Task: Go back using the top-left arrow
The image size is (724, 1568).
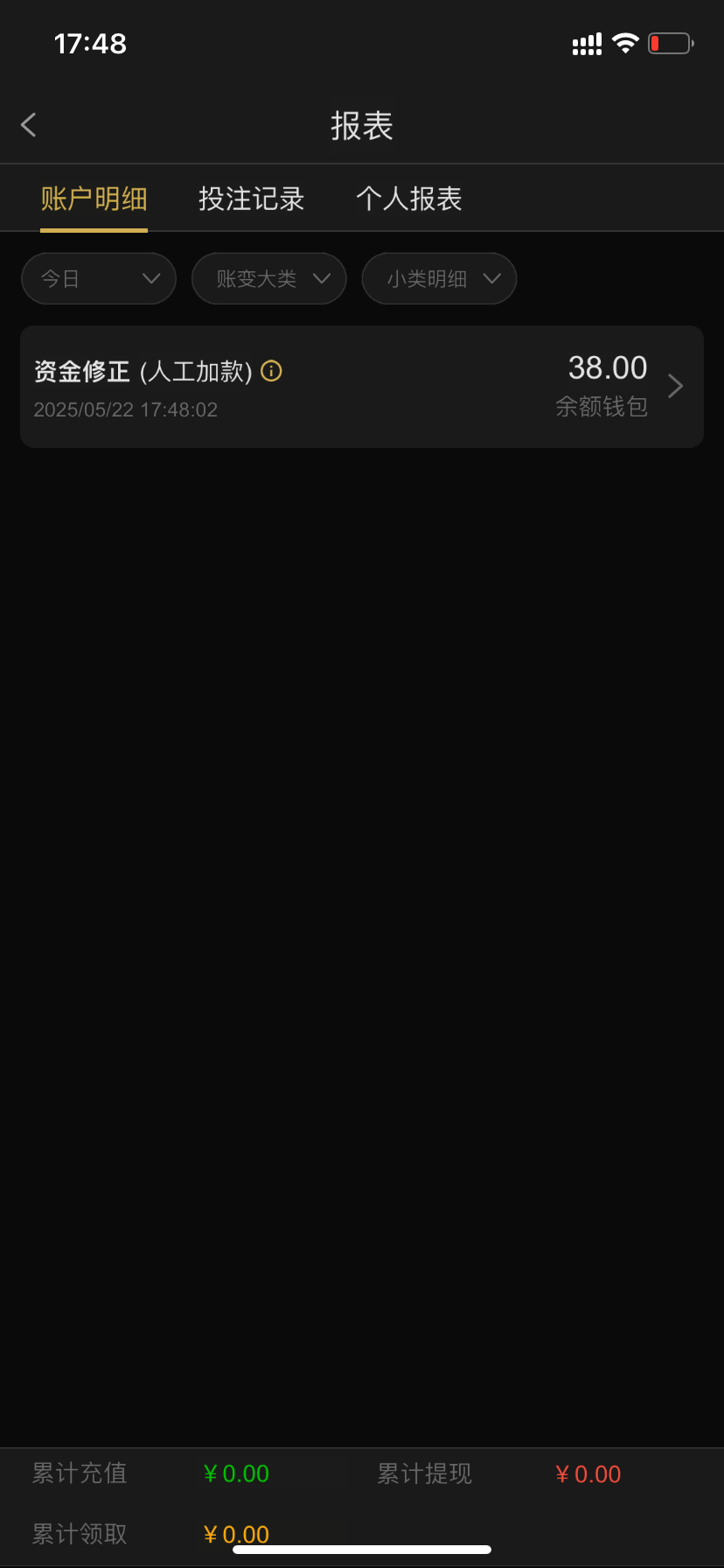Action: [x=29, y=125]
